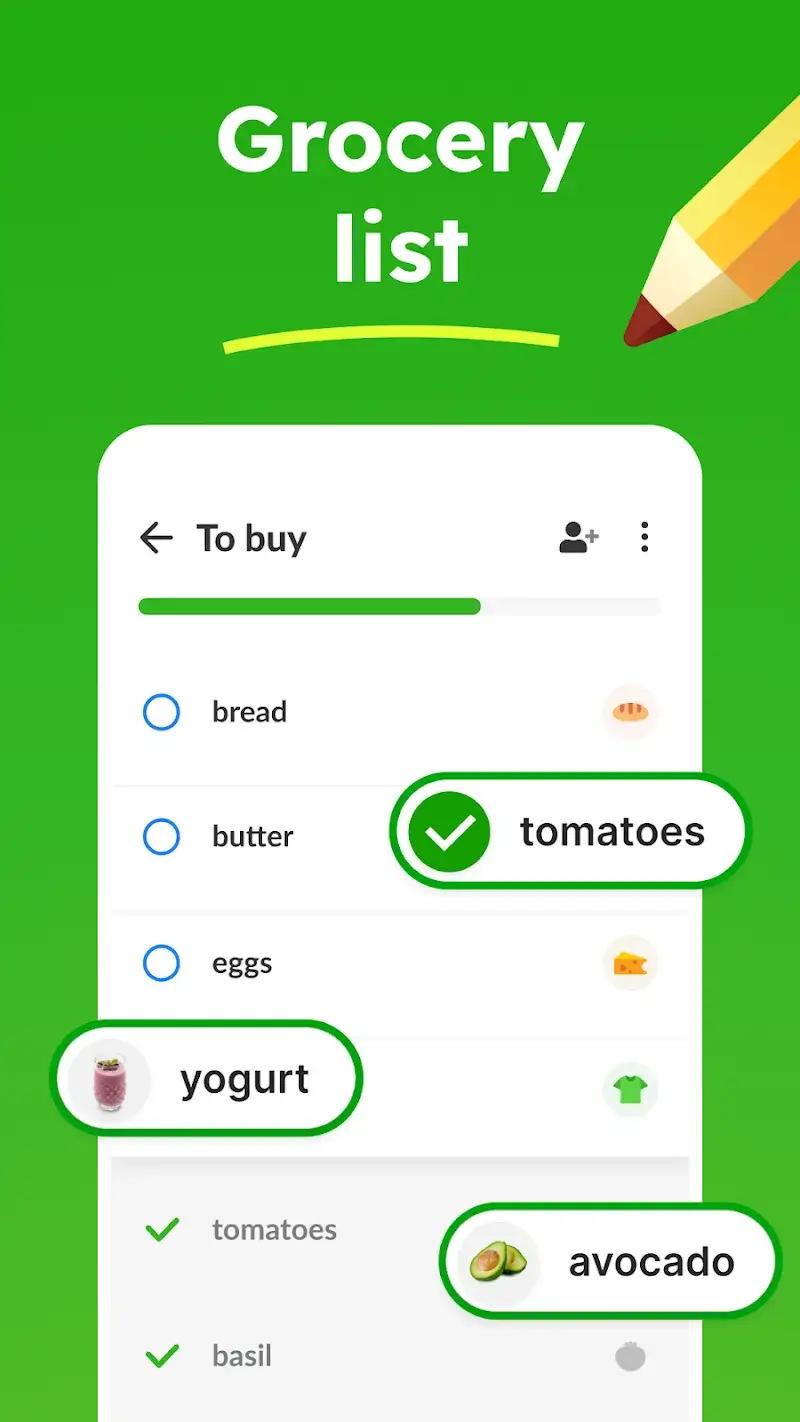Click the green t-shirt icon on the yogurt row
The height and width of the screenshot is (1422, 800).
click(x=629, y=1090)
